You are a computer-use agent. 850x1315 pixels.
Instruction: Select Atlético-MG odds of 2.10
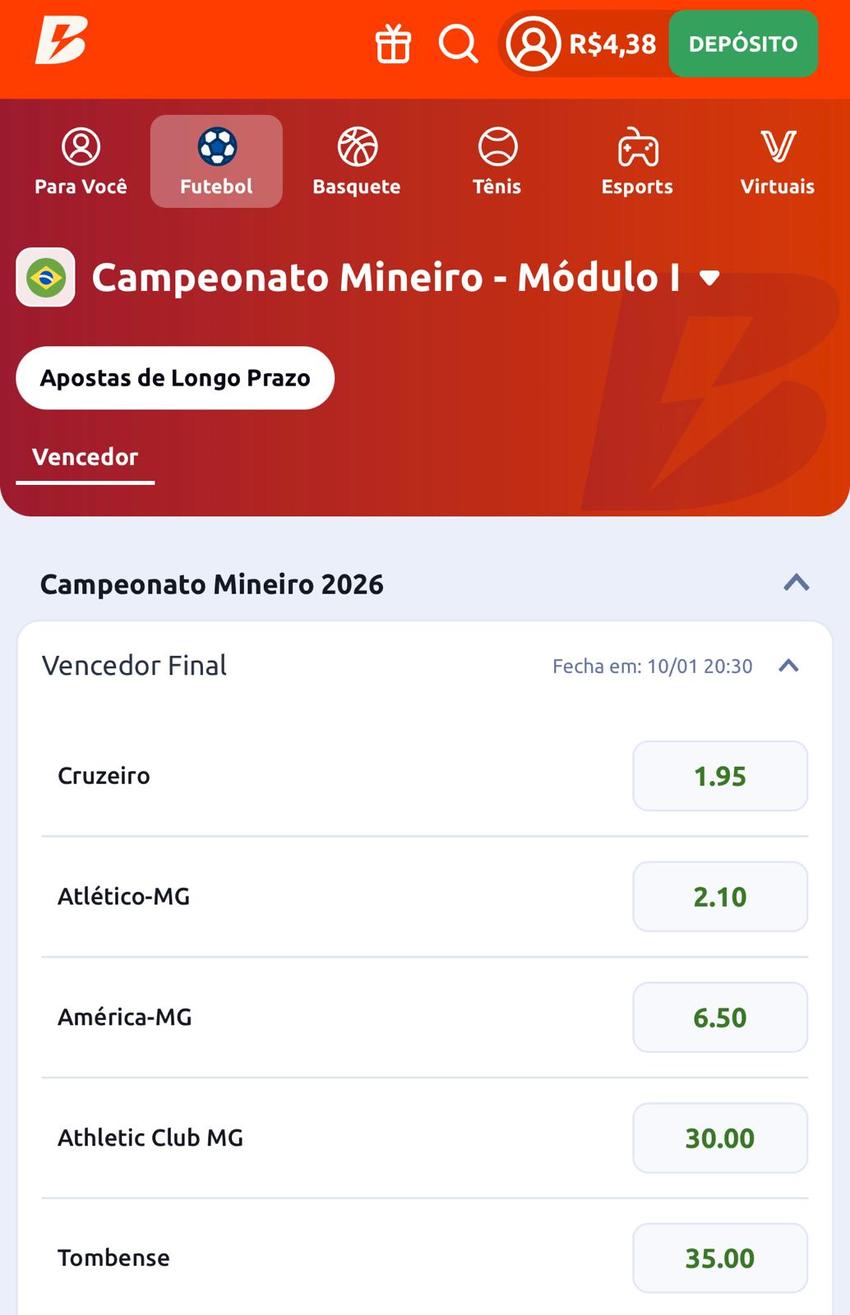(719, 896)
